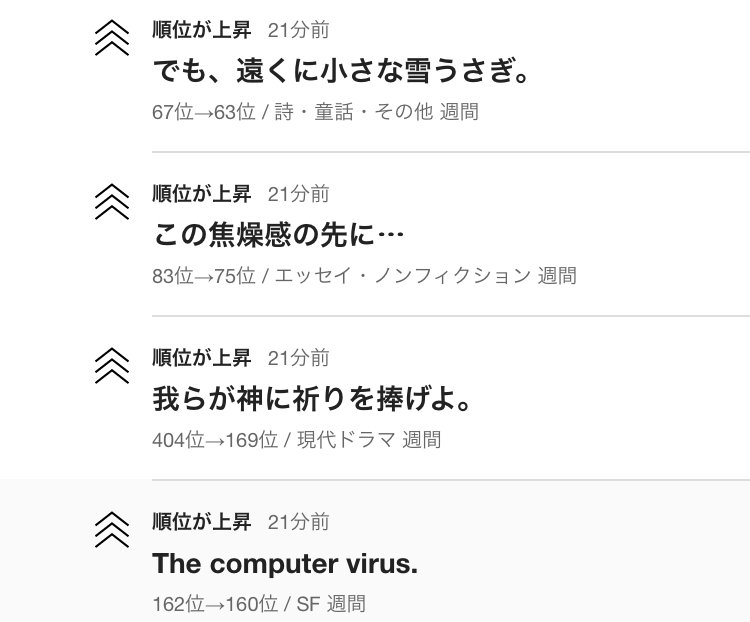Screen dimensions: 750x622
Task: Select the 我らが神に祈りを捧げよ。 ranking row
Action: pyautogui.click(x=311, y=400)
